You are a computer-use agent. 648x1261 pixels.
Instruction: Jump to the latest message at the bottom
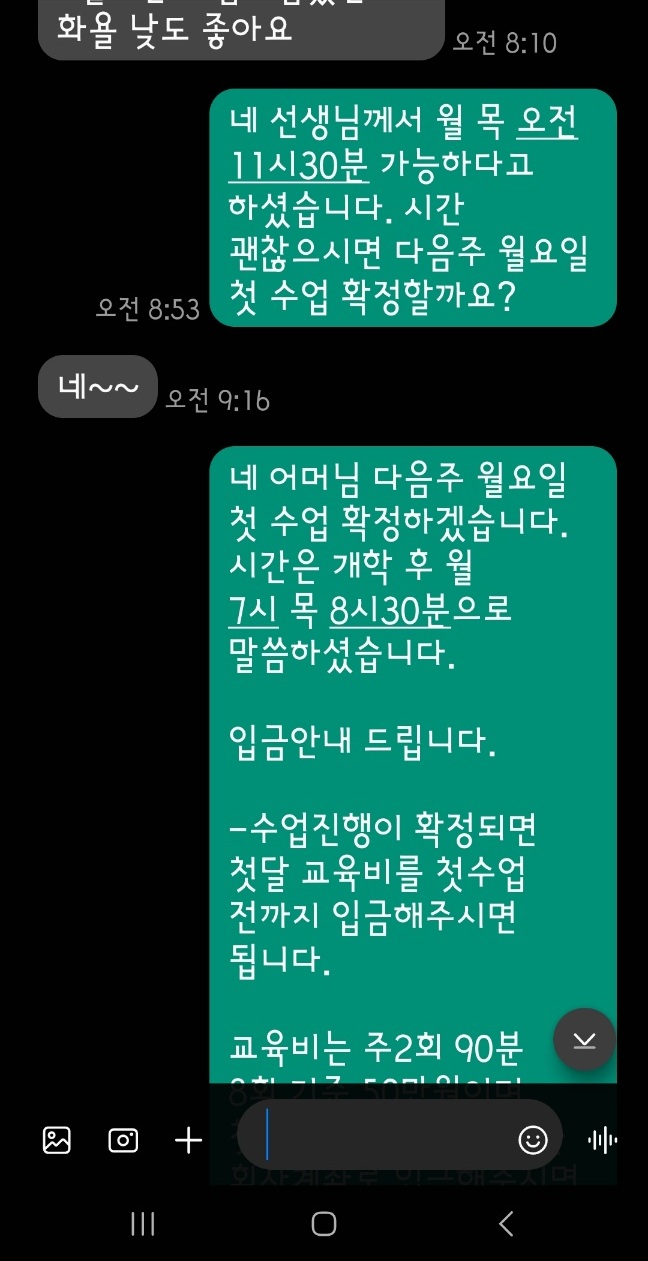584,1040
